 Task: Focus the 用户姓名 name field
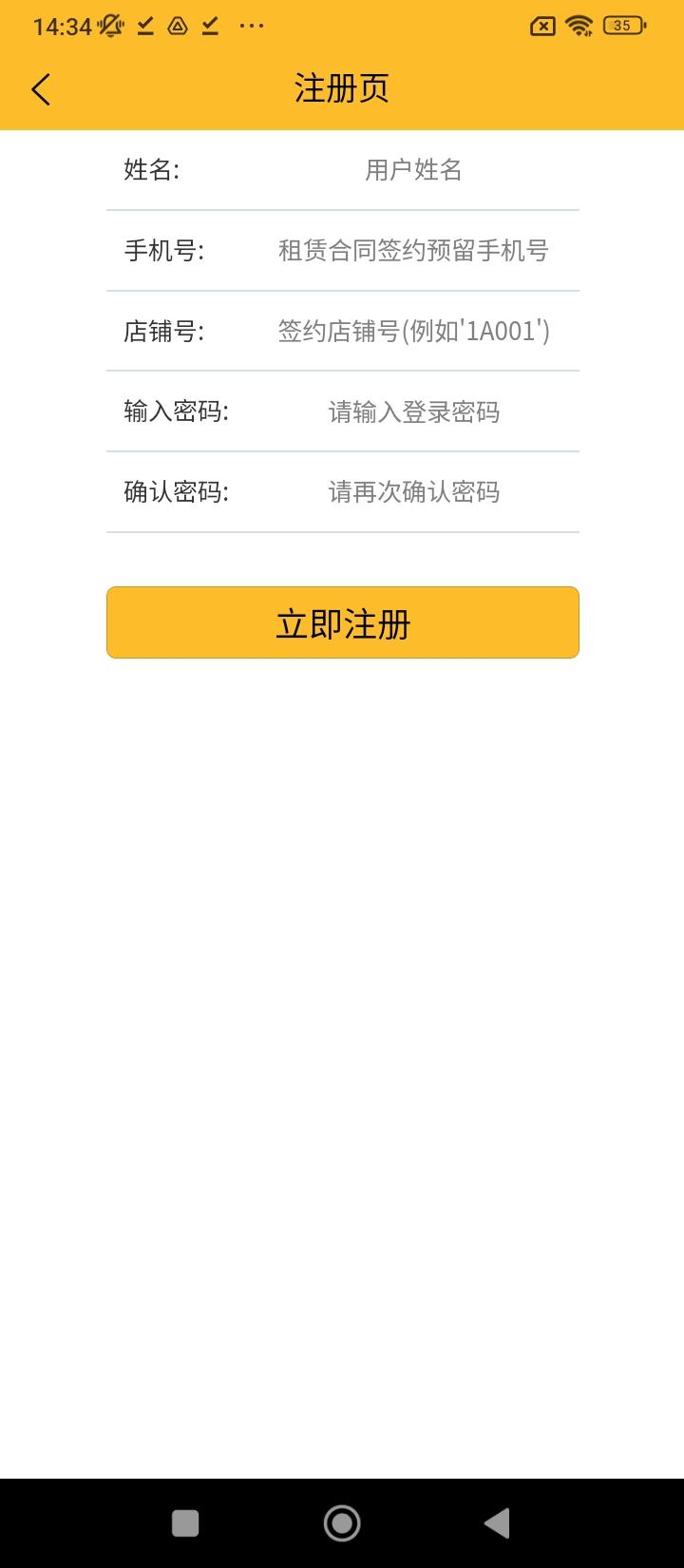(x=413, y=170)
